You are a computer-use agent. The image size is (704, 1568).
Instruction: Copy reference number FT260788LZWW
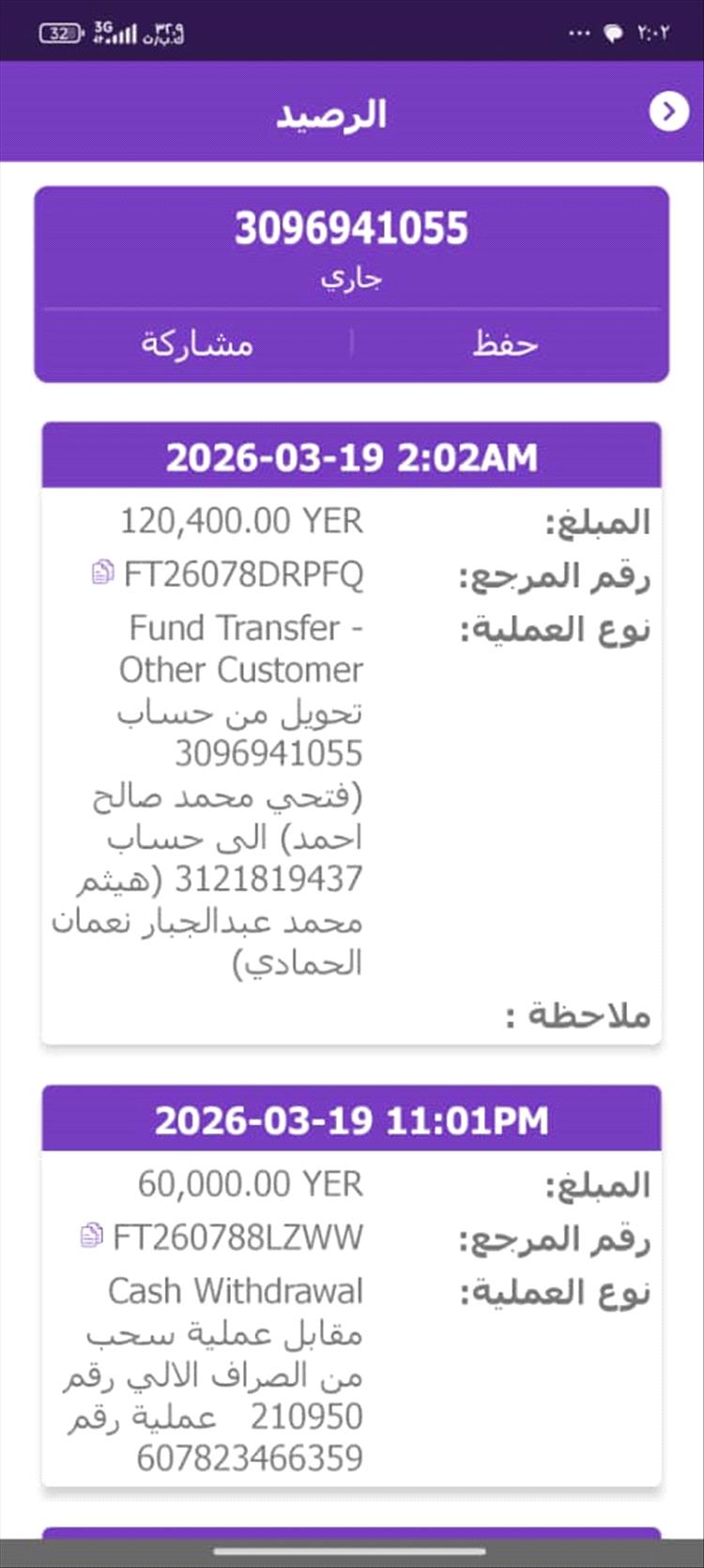pos(91,1236)
